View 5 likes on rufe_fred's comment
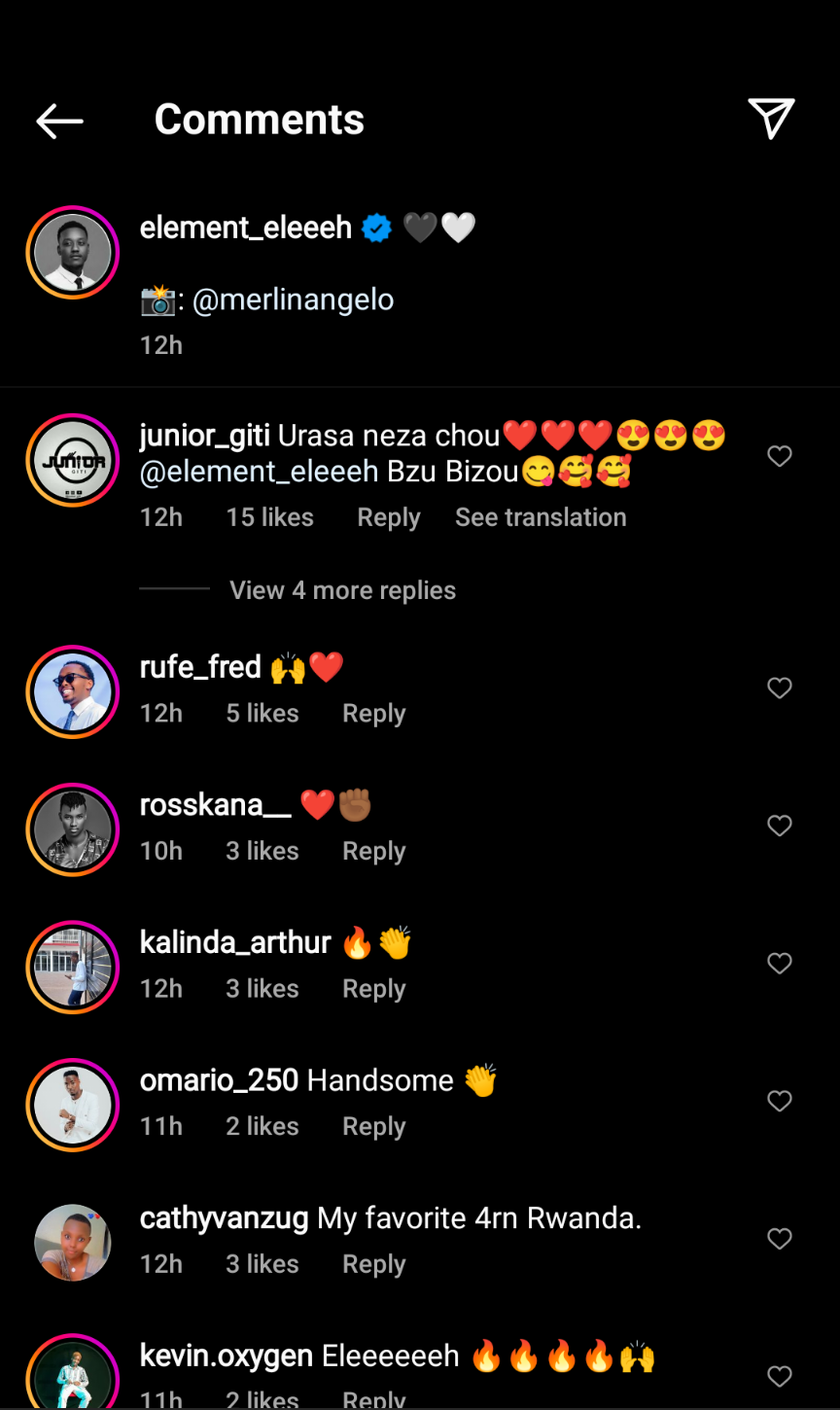Viewport: 840px width, 1410px height. point(262,714)
